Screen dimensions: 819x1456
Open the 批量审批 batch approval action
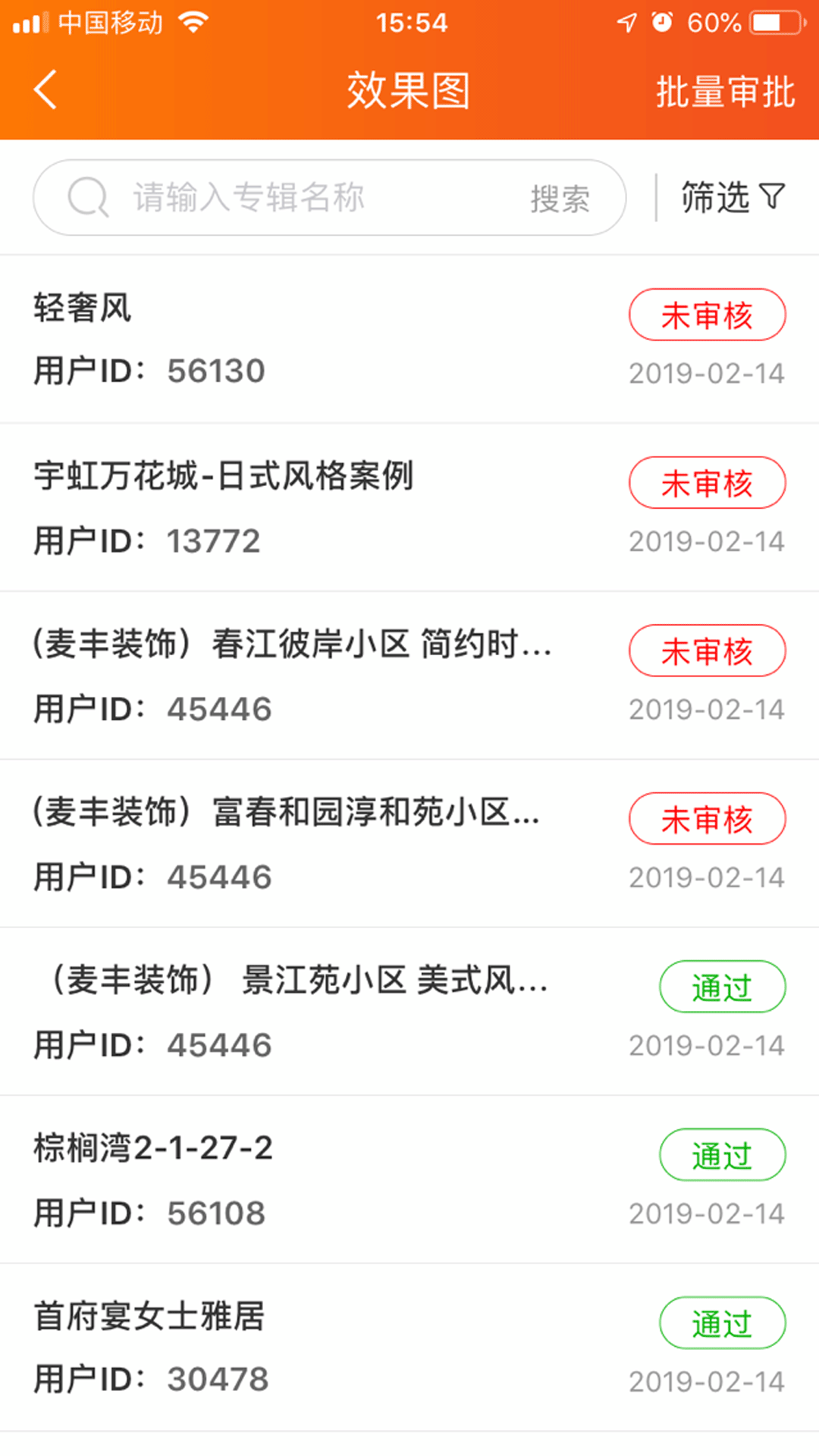725,91
